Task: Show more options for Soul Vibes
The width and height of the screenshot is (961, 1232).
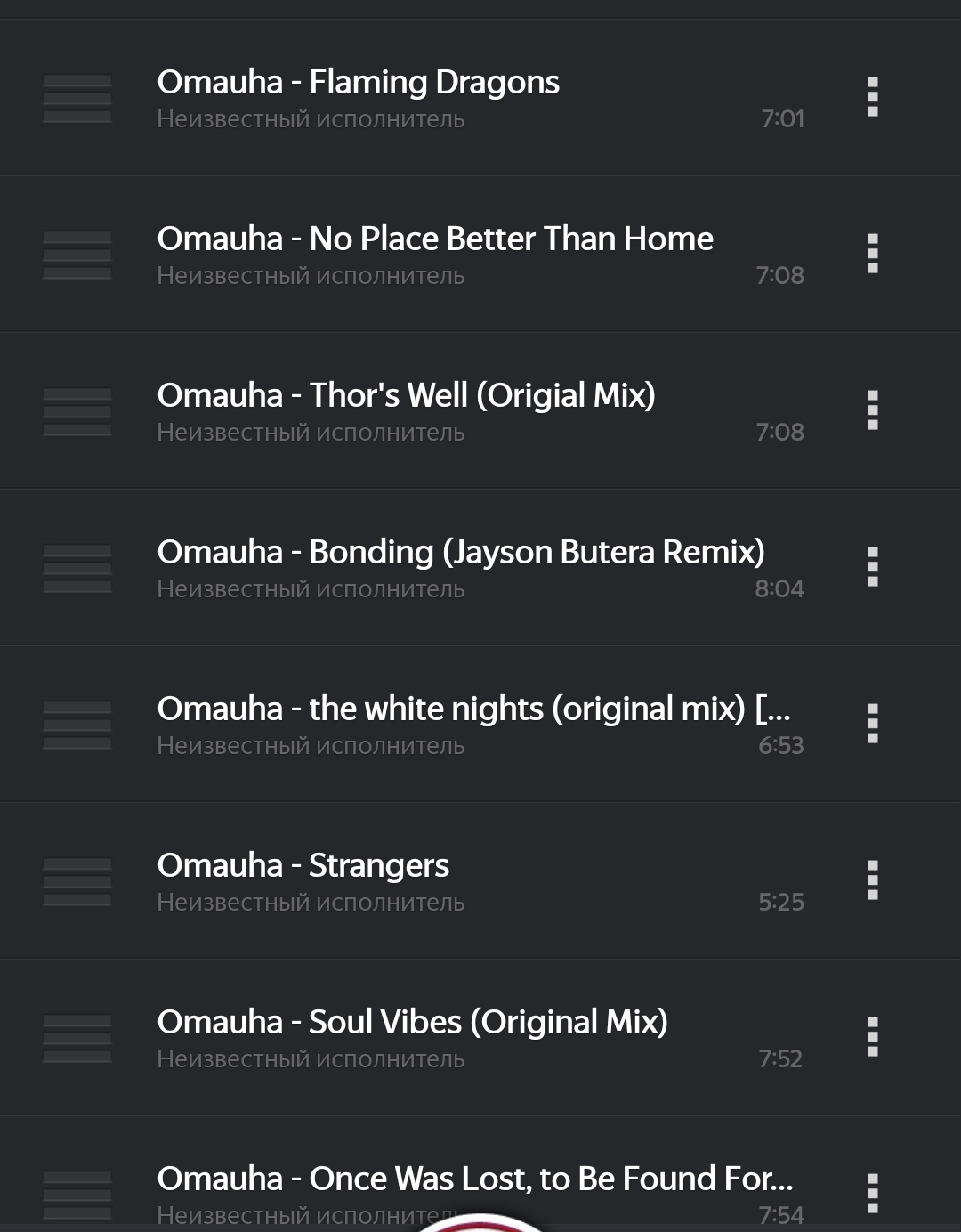Action: tap(873, 1037)
